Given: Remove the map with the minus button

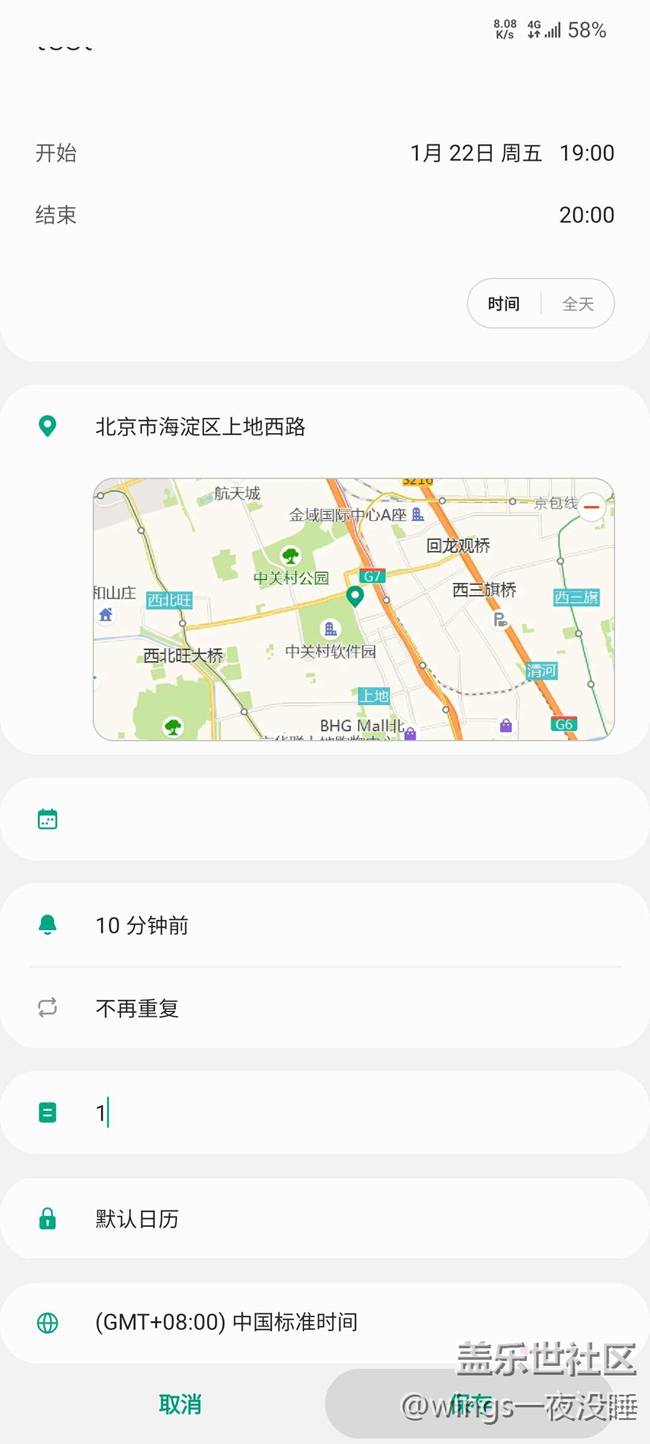Looking at the screenshot, I should click(x=592, y=507).
